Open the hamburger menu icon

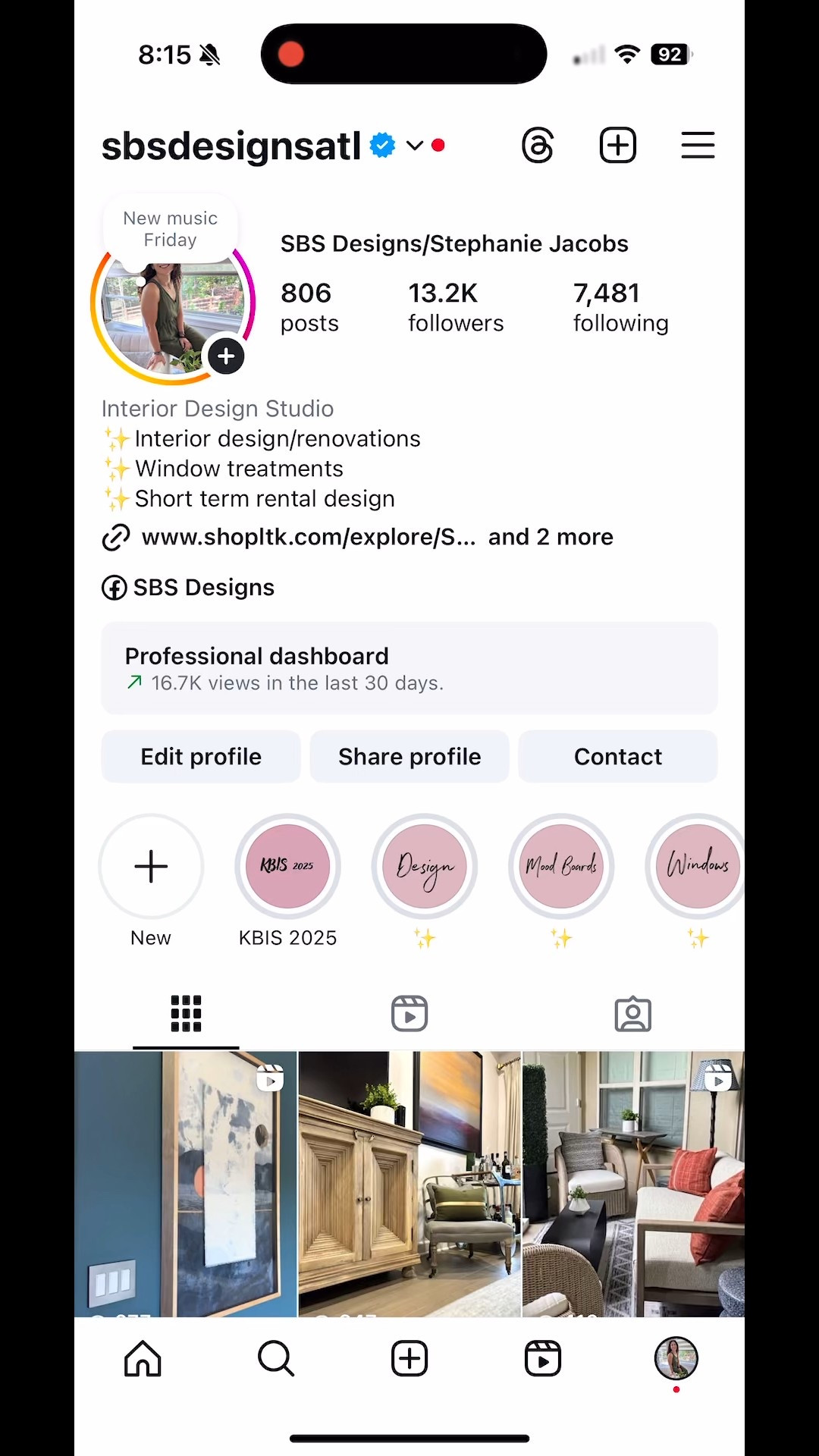pyautogui.click(x=697, y=145)
